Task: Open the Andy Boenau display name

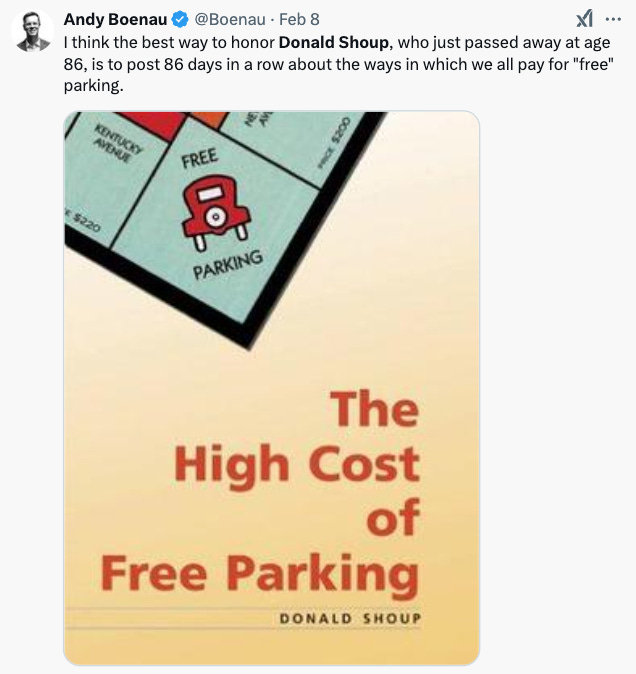Action: [x=113, y=19]
